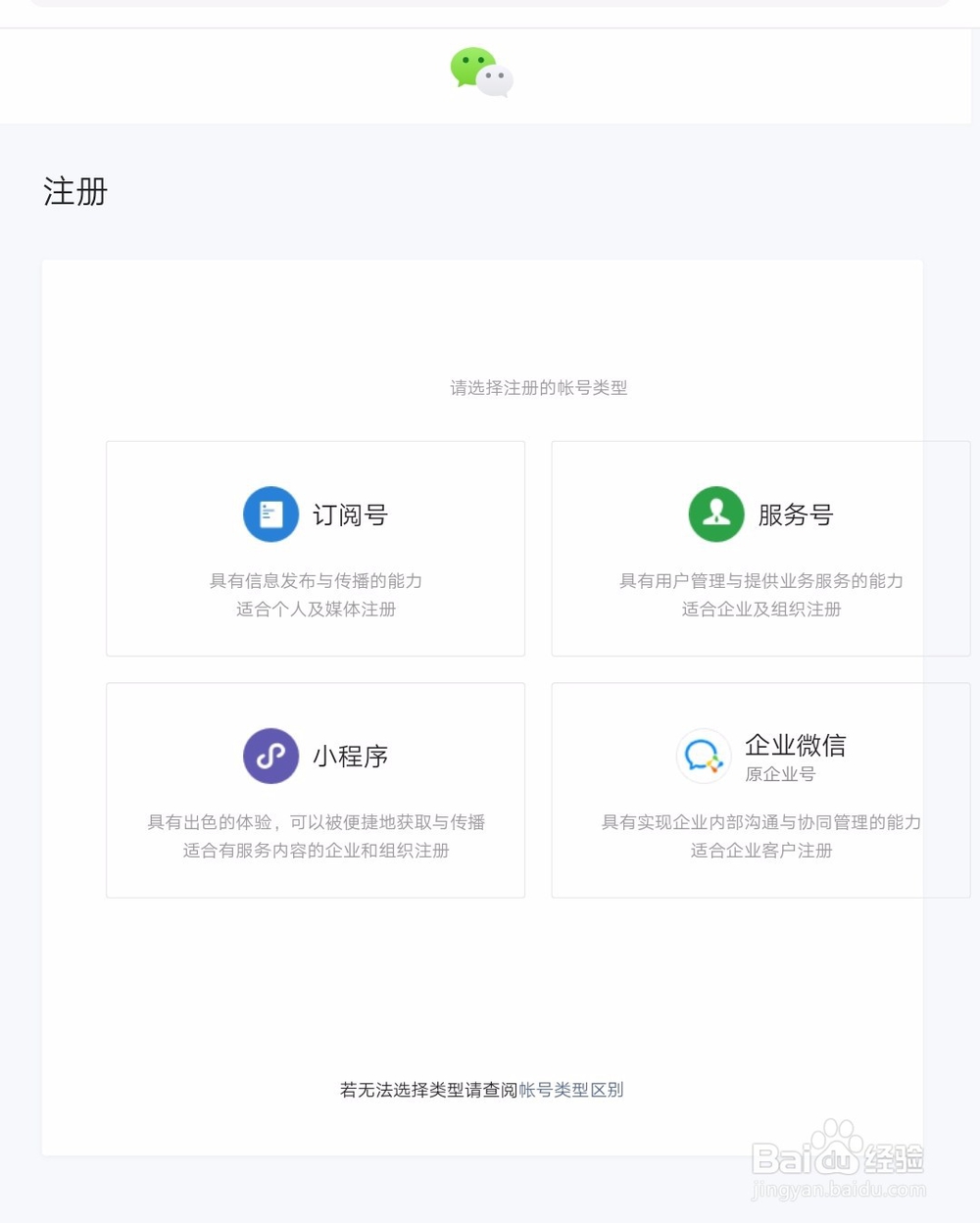Click the 请选择注册的帐号类型 prompt text
This screenshot has width=980, height=1223.
click(x=537, y=388)
